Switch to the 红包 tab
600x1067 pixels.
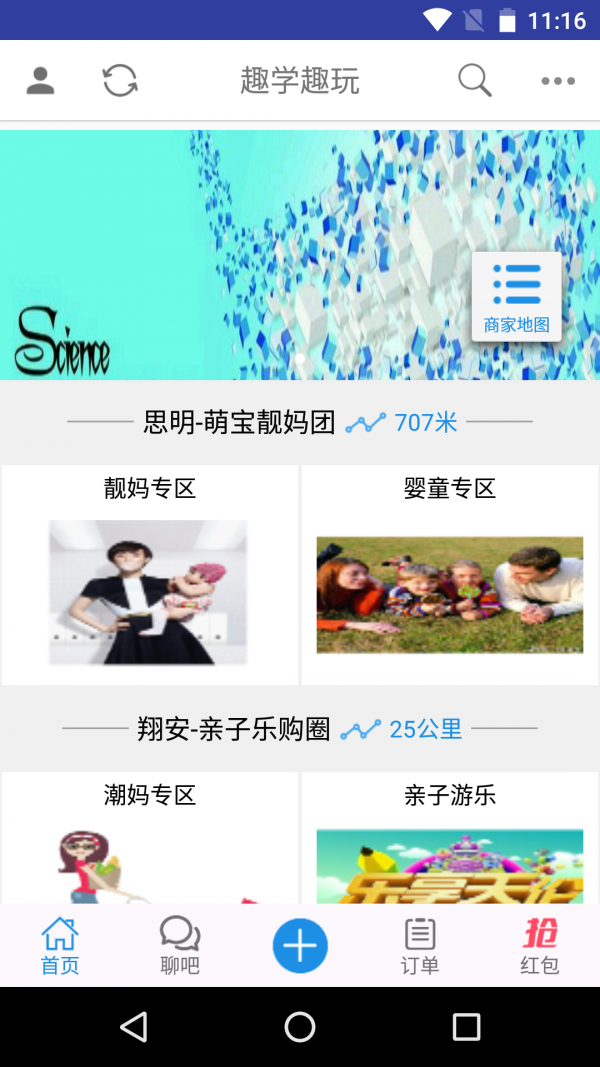pyautogui.click(x=540, y=946)
